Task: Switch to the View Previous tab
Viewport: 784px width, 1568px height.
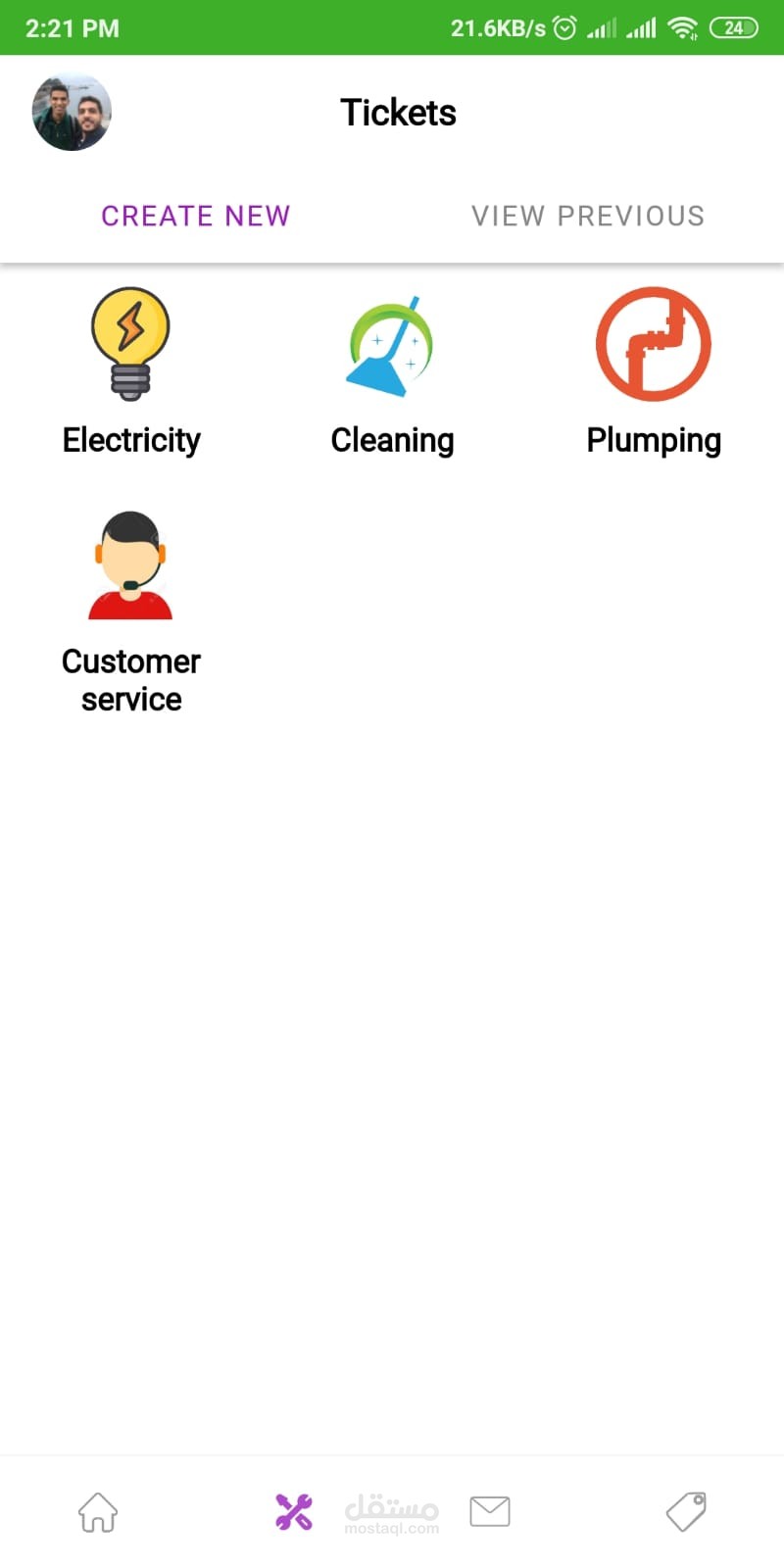Action: [x=588, y=216]
